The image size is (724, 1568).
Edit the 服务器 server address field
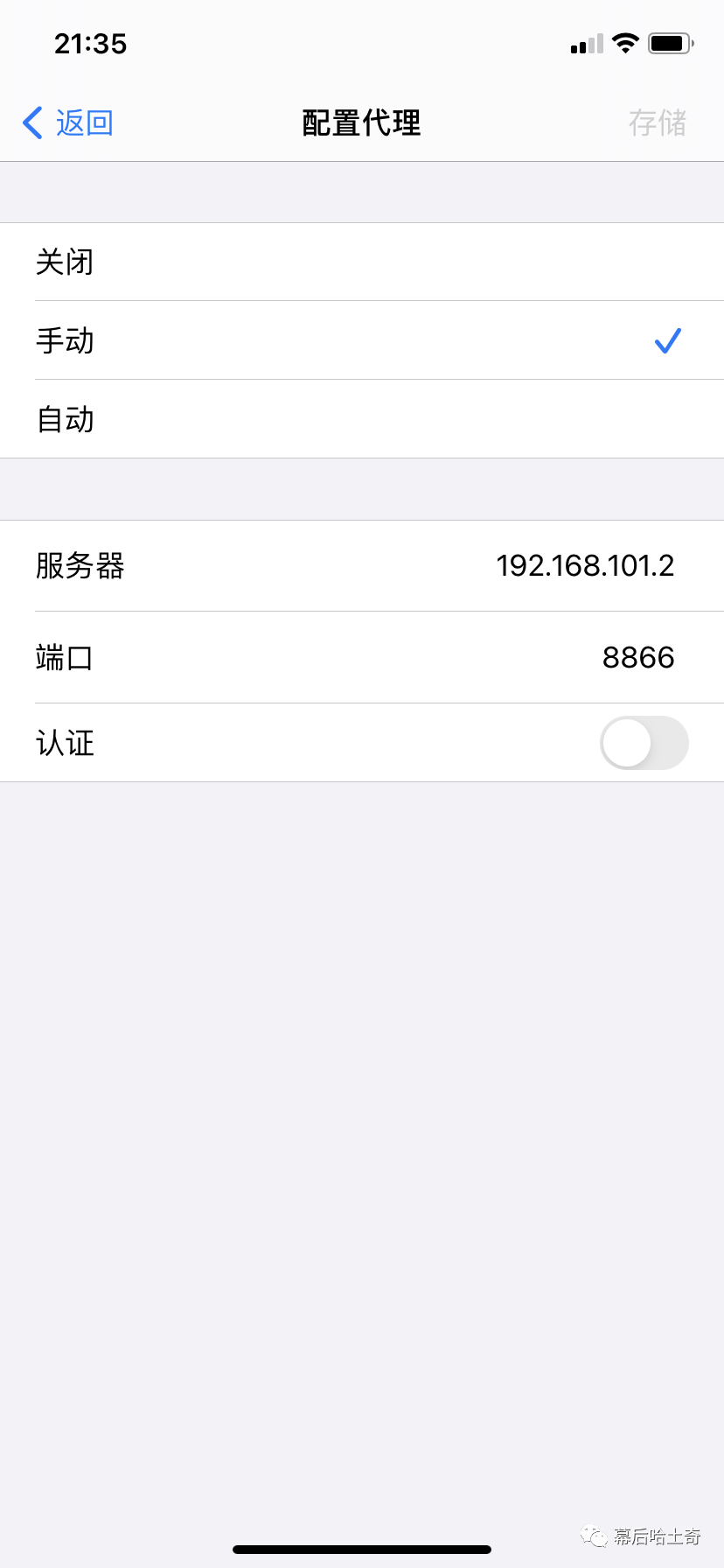(584, 566)
